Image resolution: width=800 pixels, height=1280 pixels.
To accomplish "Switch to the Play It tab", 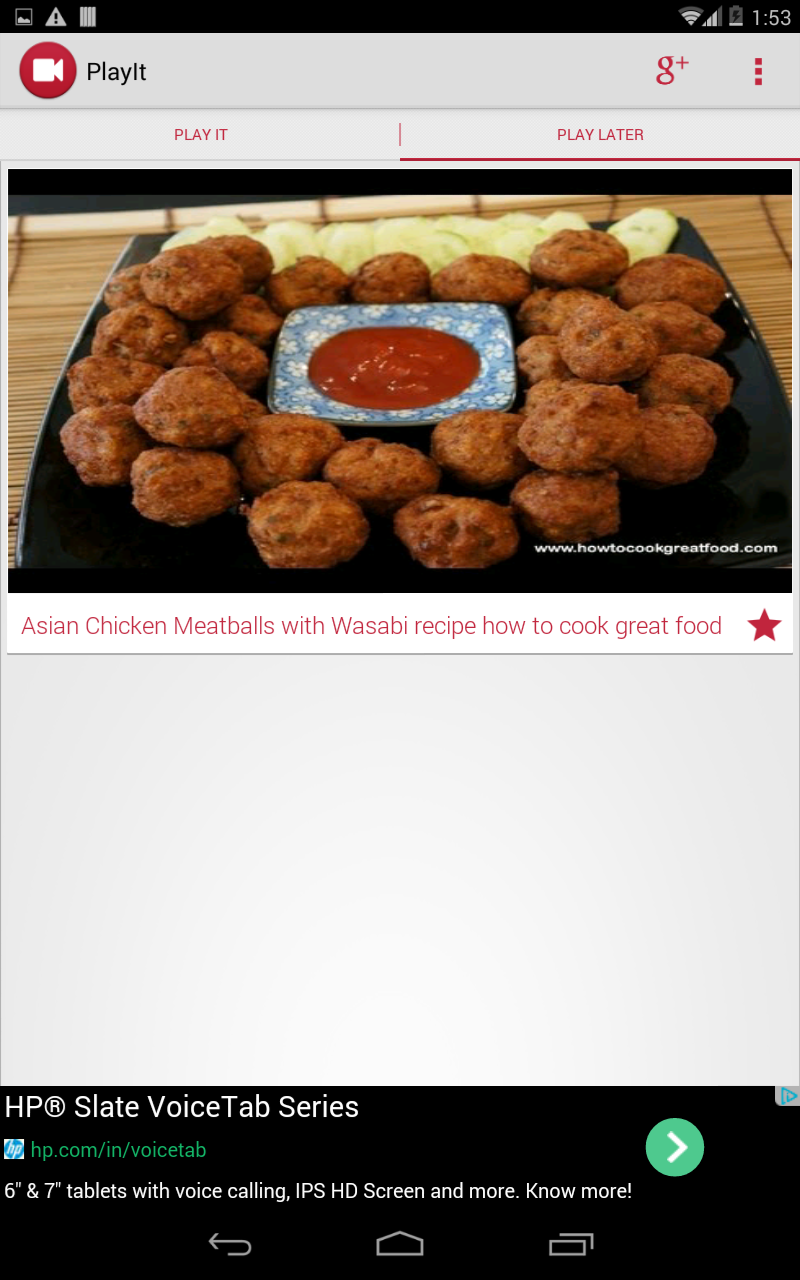I will tap(200, 135).
